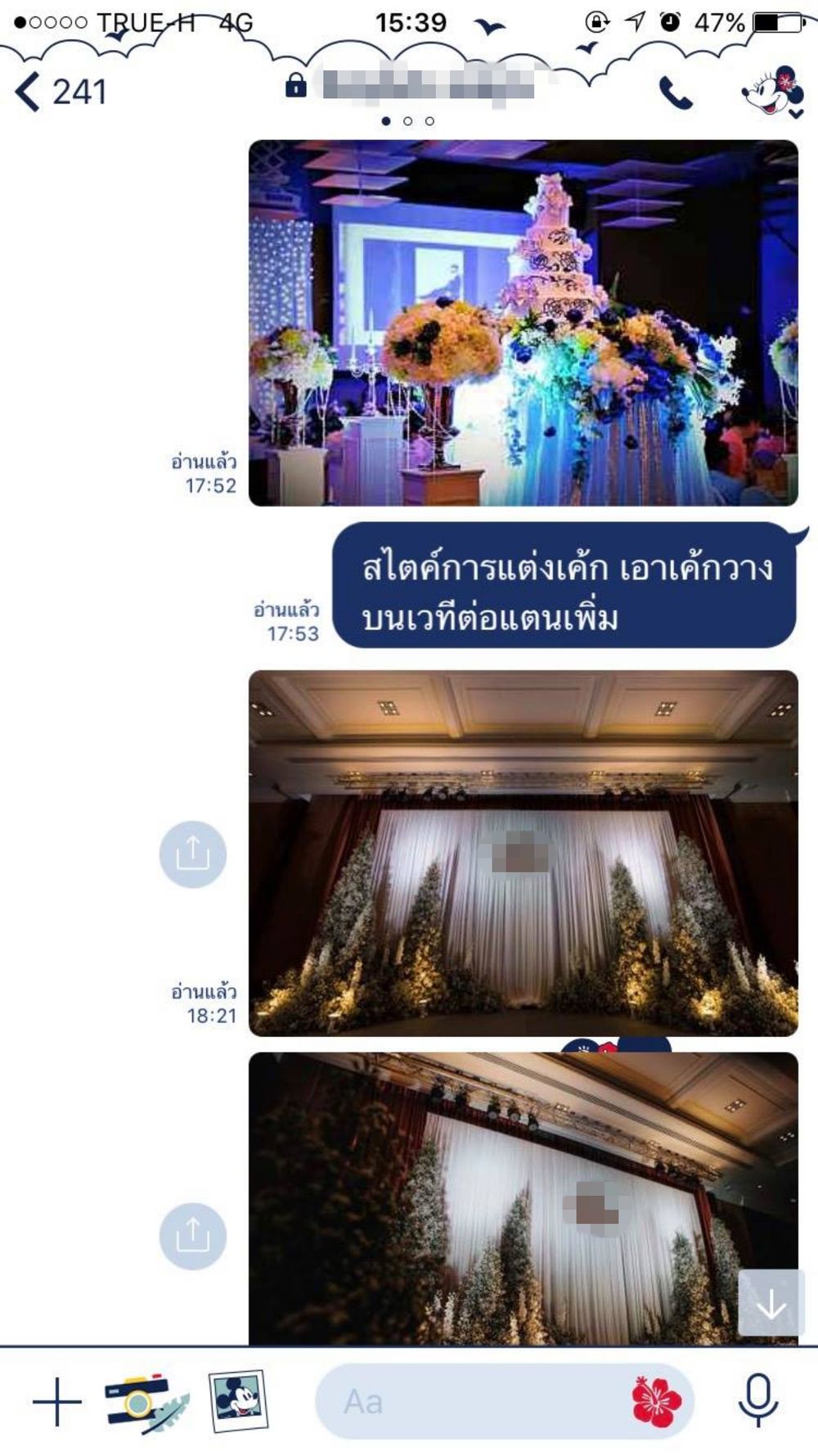Open the wedding cake photo

(x=523, y=322)
